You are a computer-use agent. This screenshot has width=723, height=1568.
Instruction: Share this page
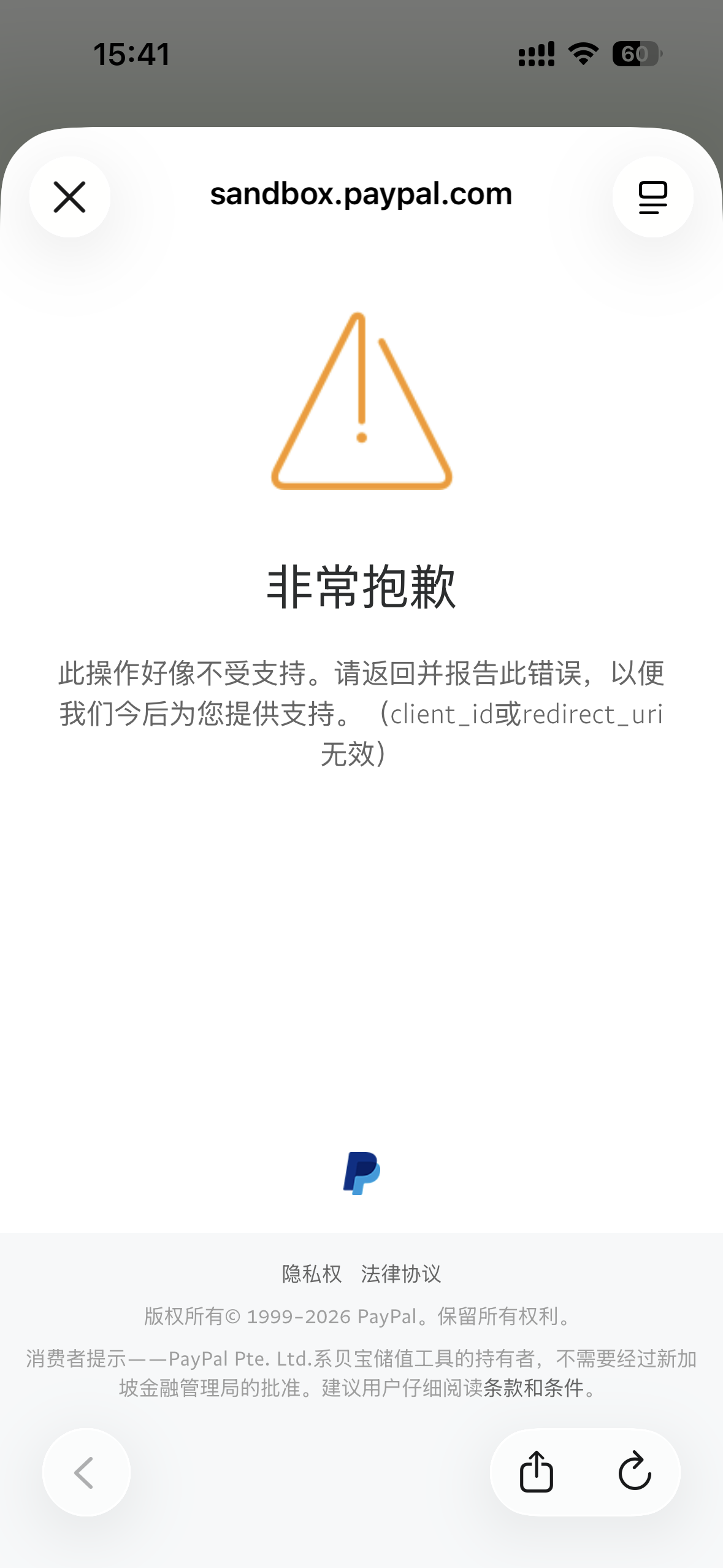pos(537,1472)
